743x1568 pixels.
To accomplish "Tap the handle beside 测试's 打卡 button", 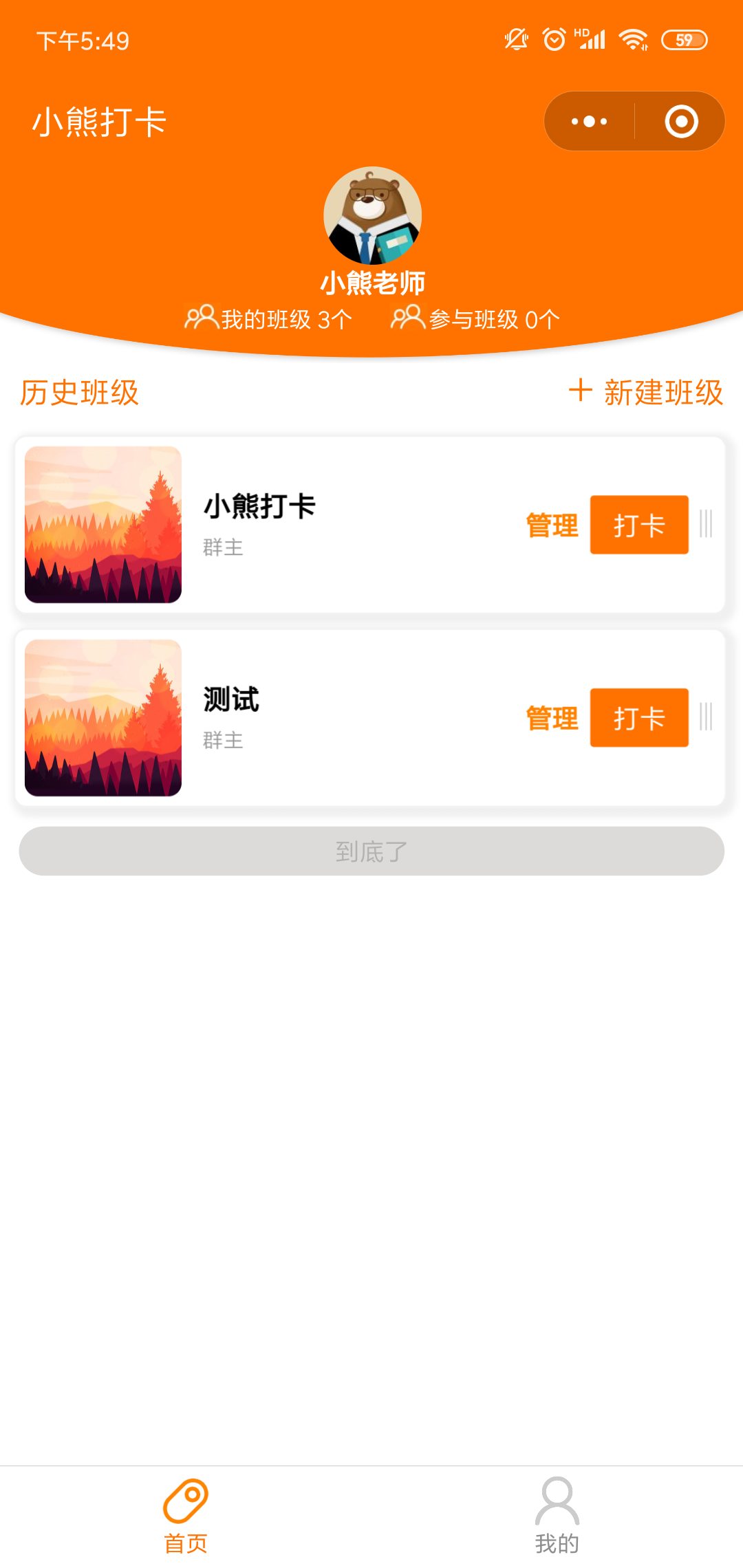I will click(x=706, y=717).
